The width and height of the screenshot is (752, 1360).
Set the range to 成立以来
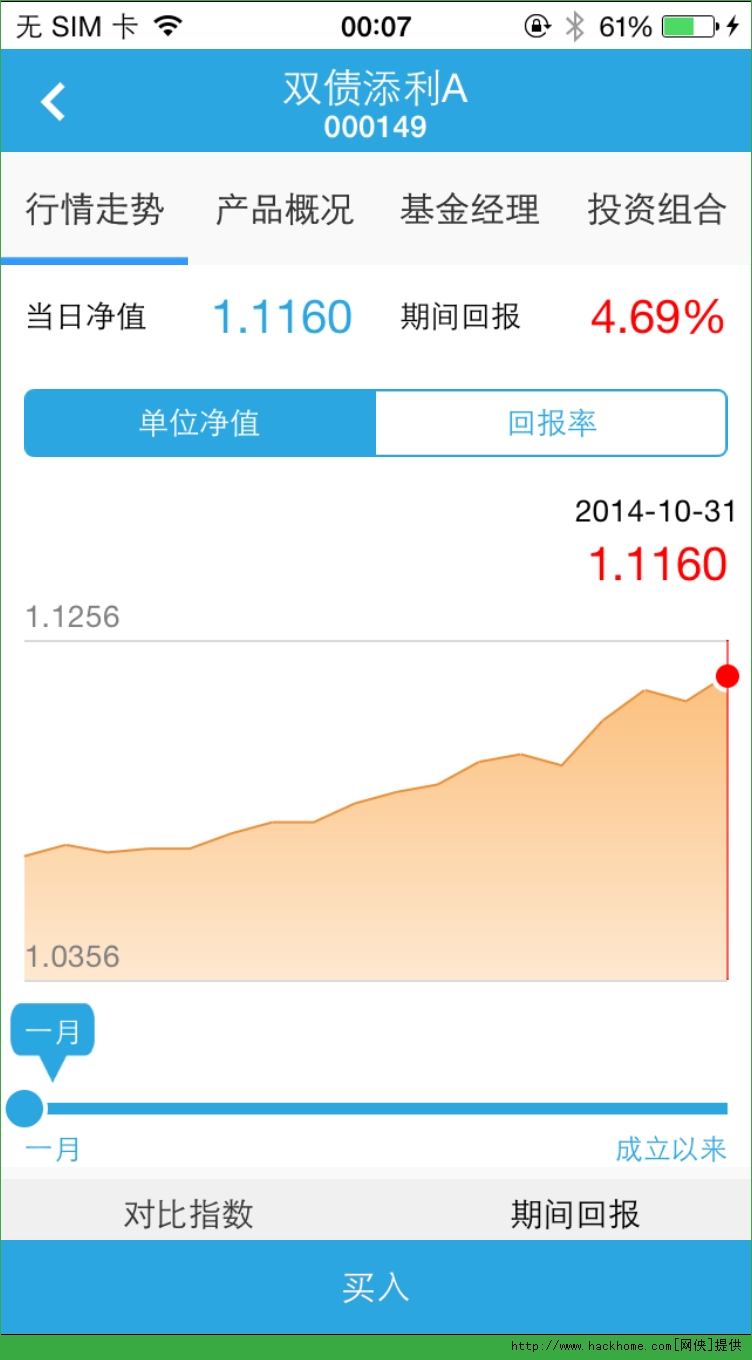click(670, 1149)
